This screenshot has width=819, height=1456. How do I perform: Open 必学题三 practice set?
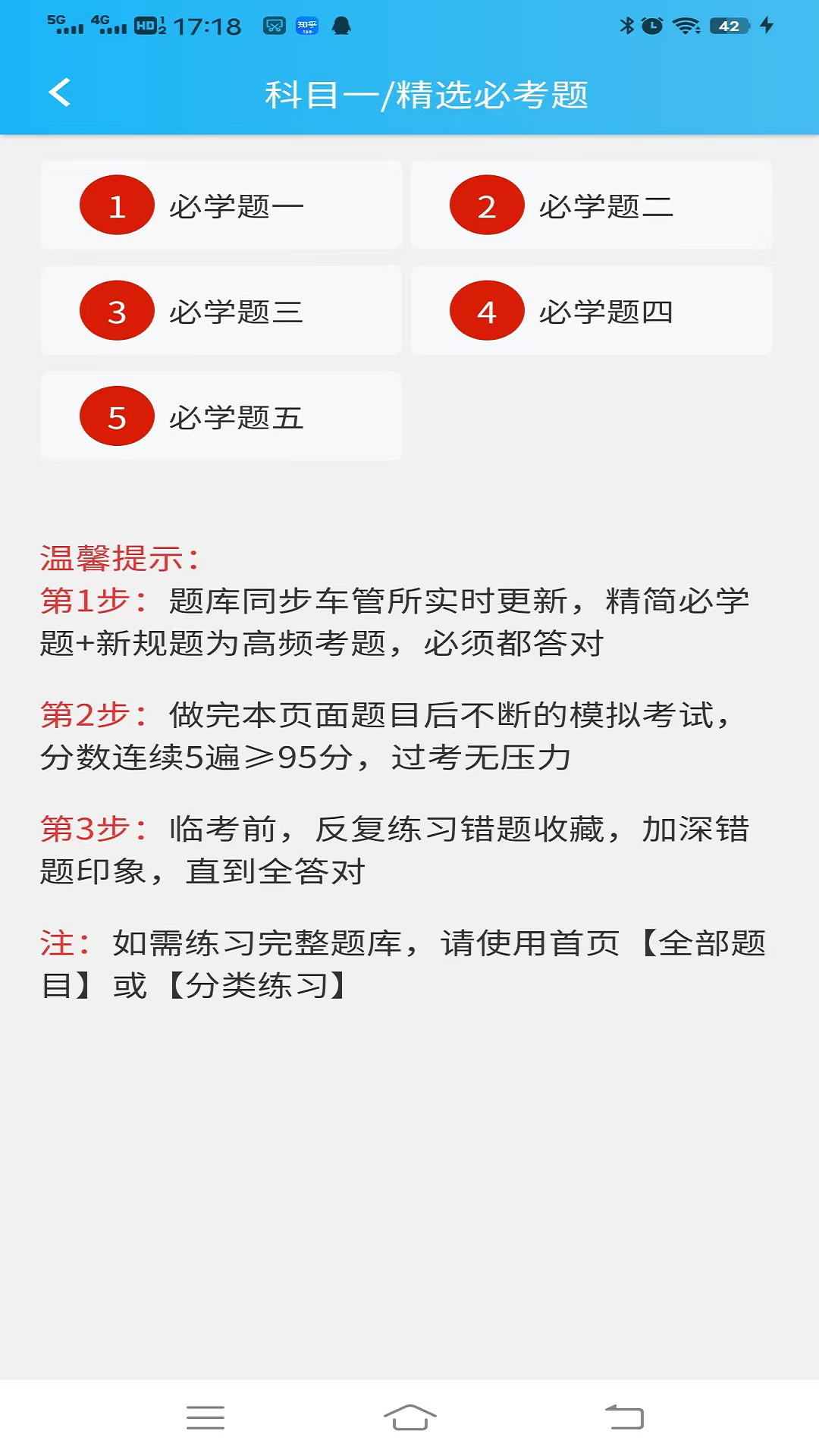[x=221, y=311]
